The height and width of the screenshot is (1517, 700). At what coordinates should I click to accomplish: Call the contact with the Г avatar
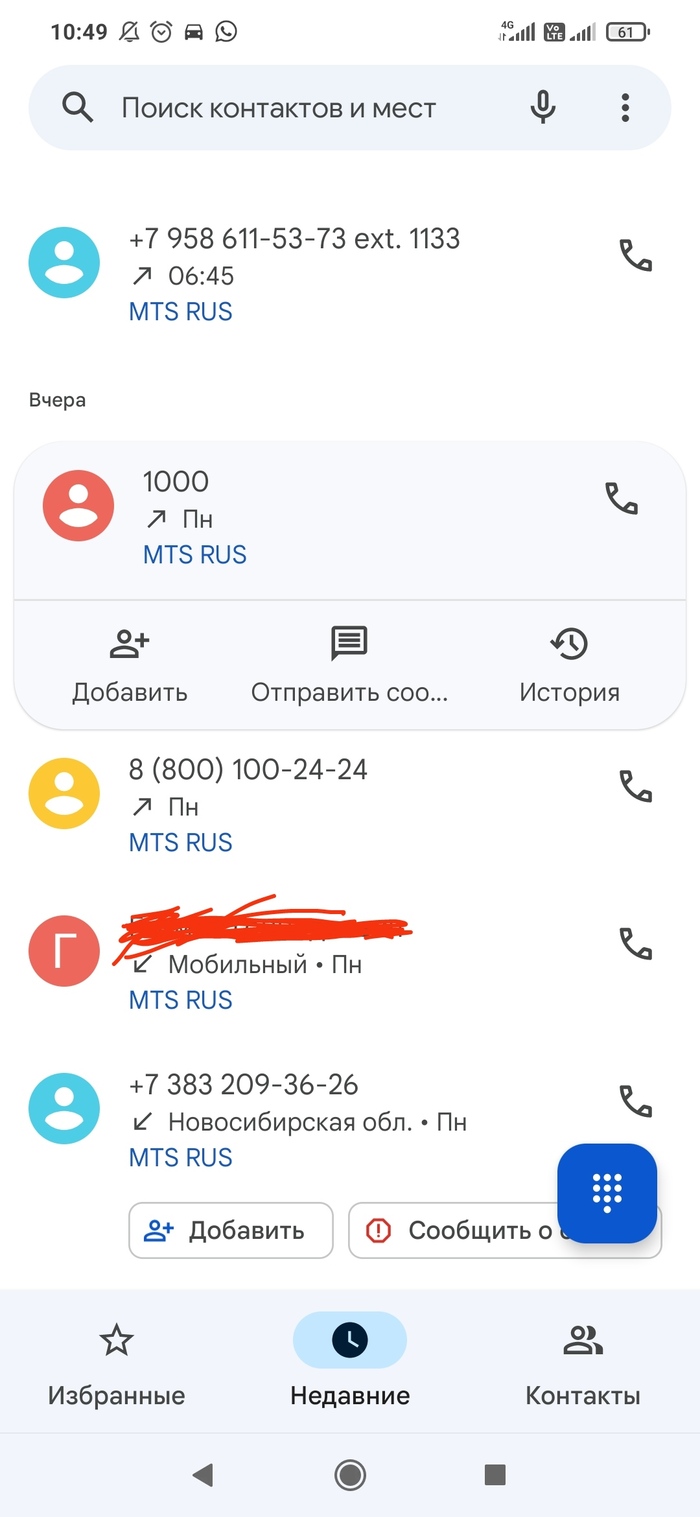(636, 944)
